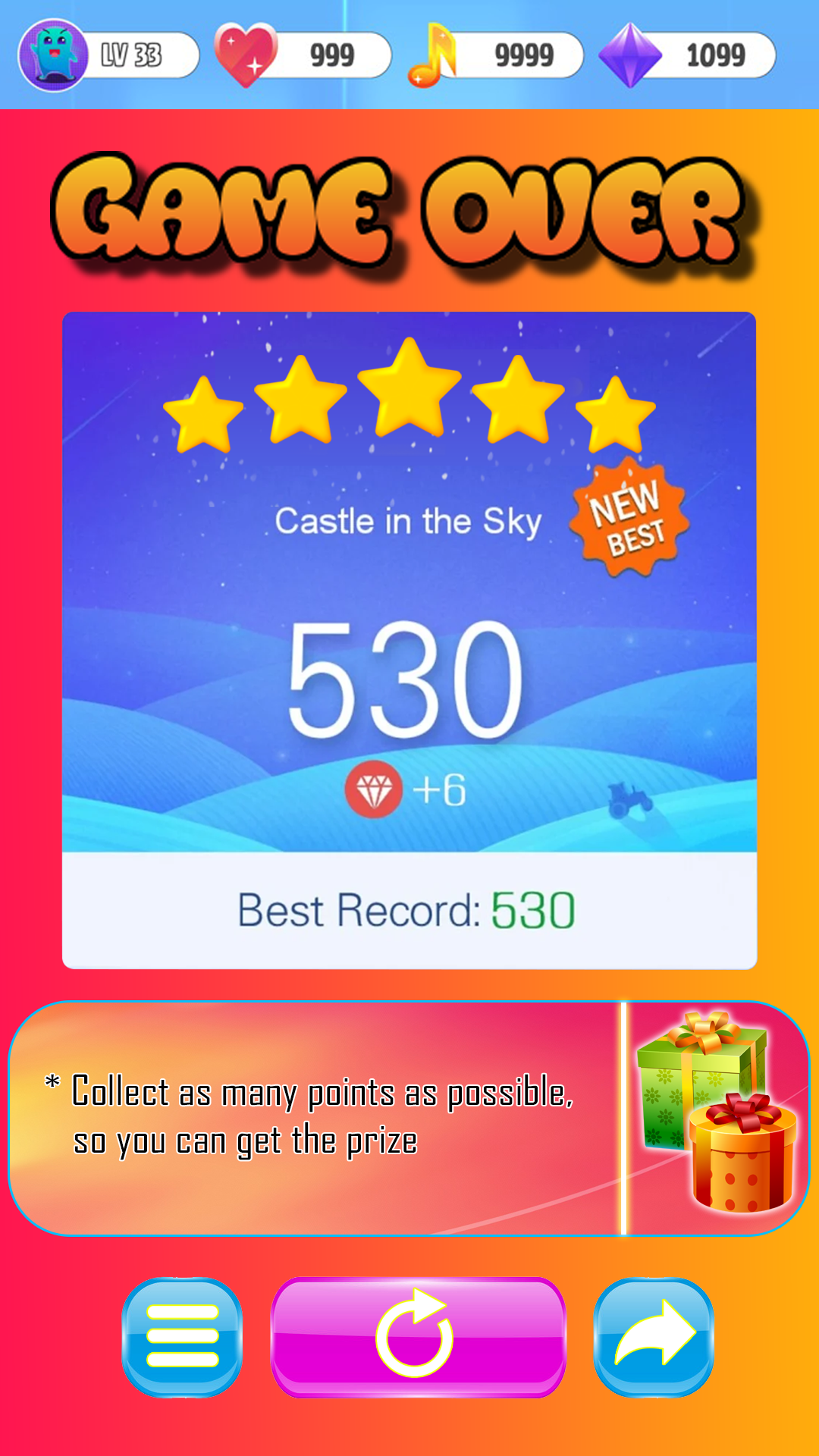Tap the hearts counter showing 999
The image size is (819, 1456).
click(x=303, y=55)
